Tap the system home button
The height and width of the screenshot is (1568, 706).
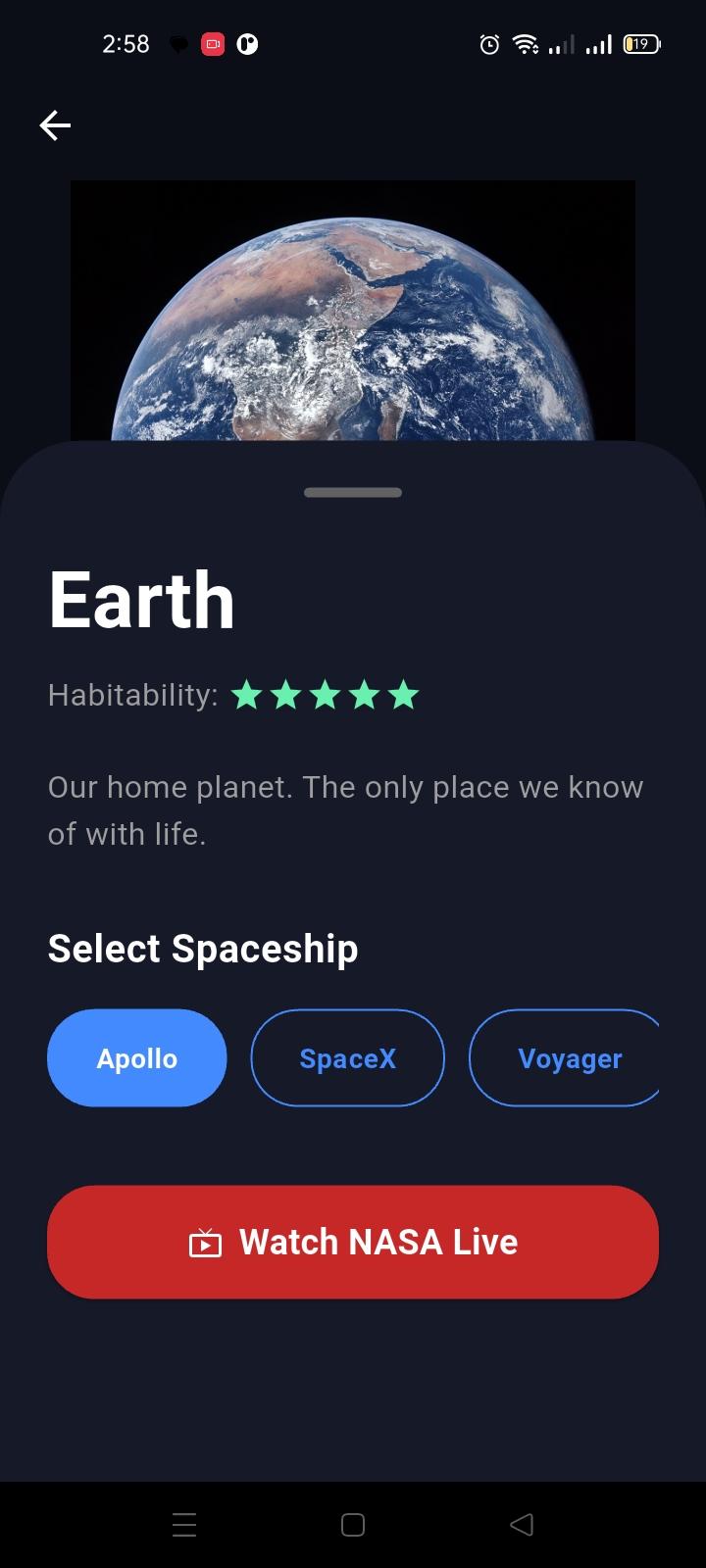tap(353, 1525)
